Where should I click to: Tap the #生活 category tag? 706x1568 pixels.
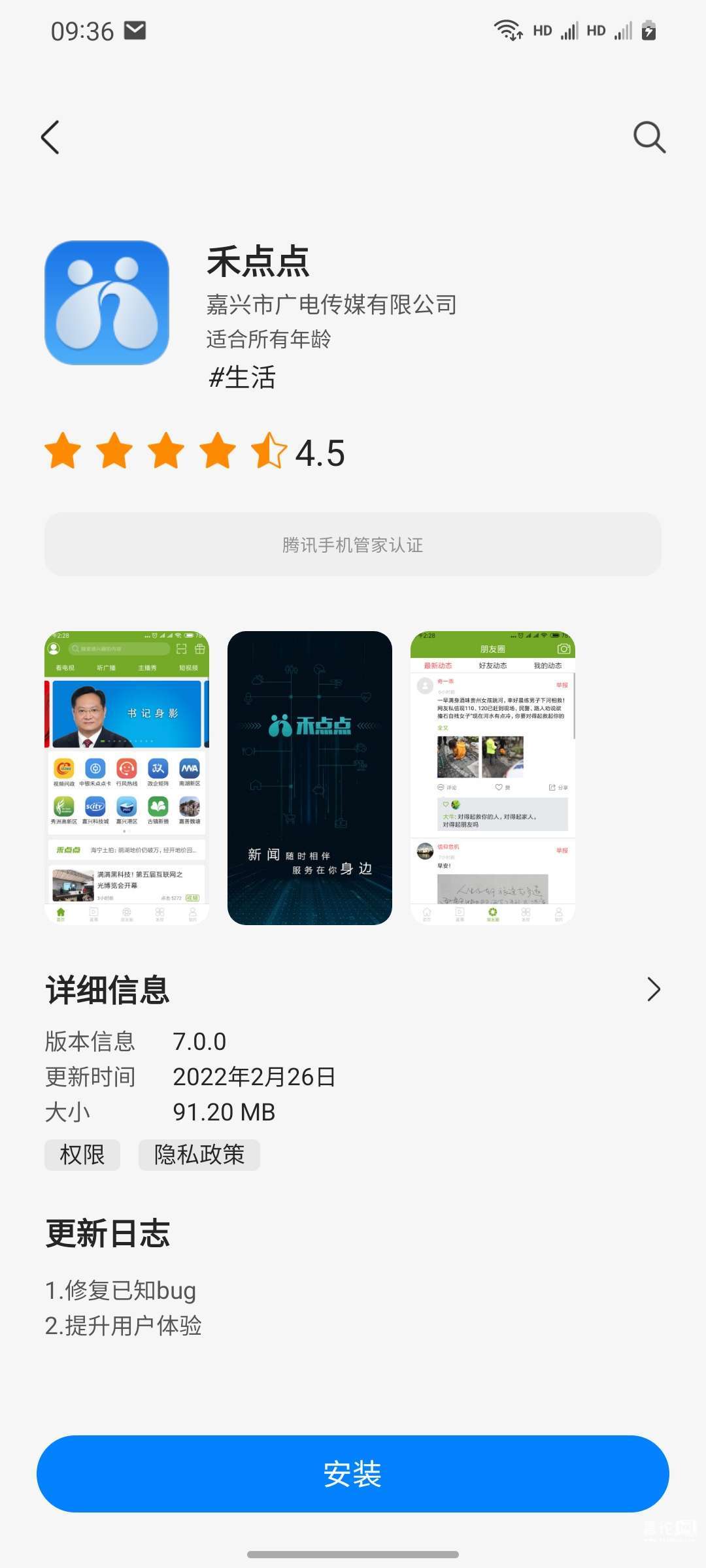pos(242,378)
